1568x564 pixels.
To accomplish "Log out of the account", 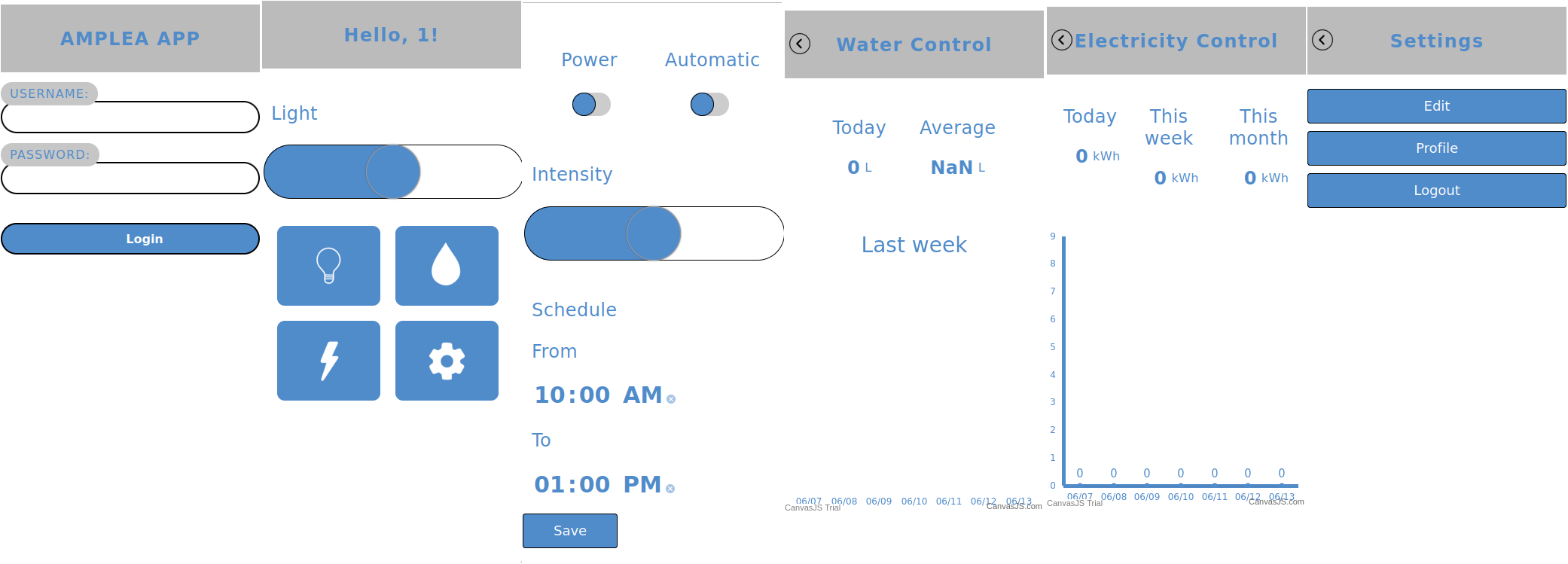I will point(1436,191).
